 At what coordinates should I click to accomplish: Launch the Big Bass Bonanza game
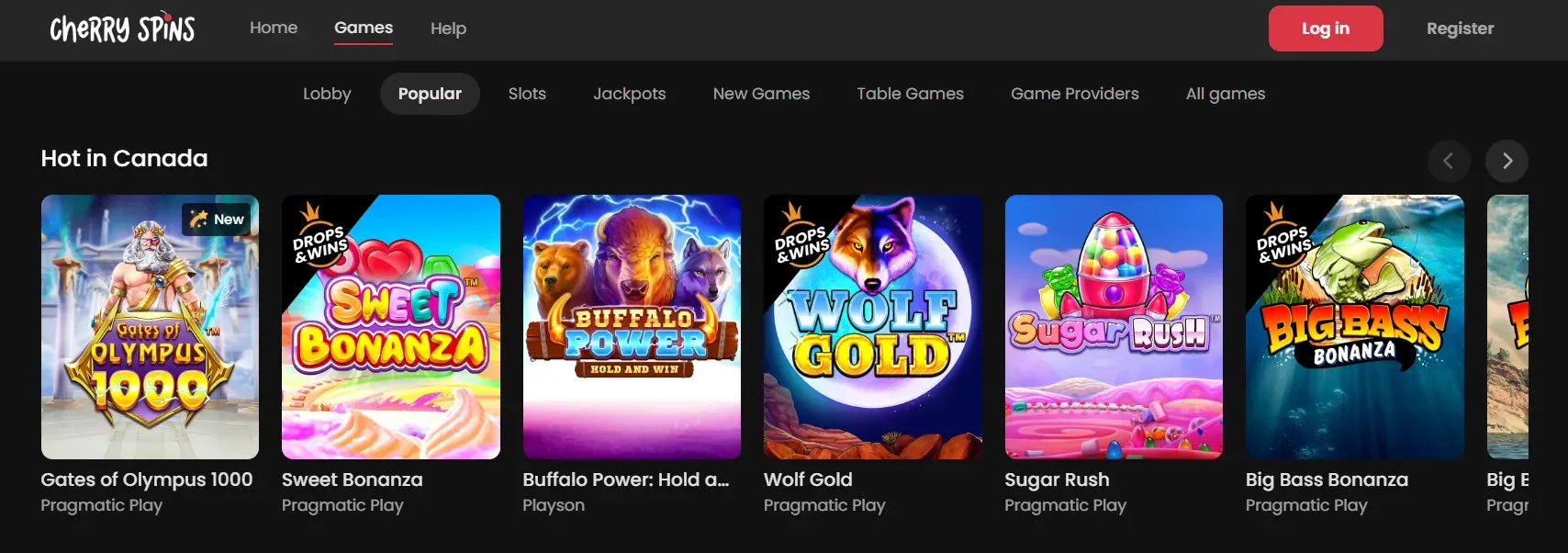1354,326
